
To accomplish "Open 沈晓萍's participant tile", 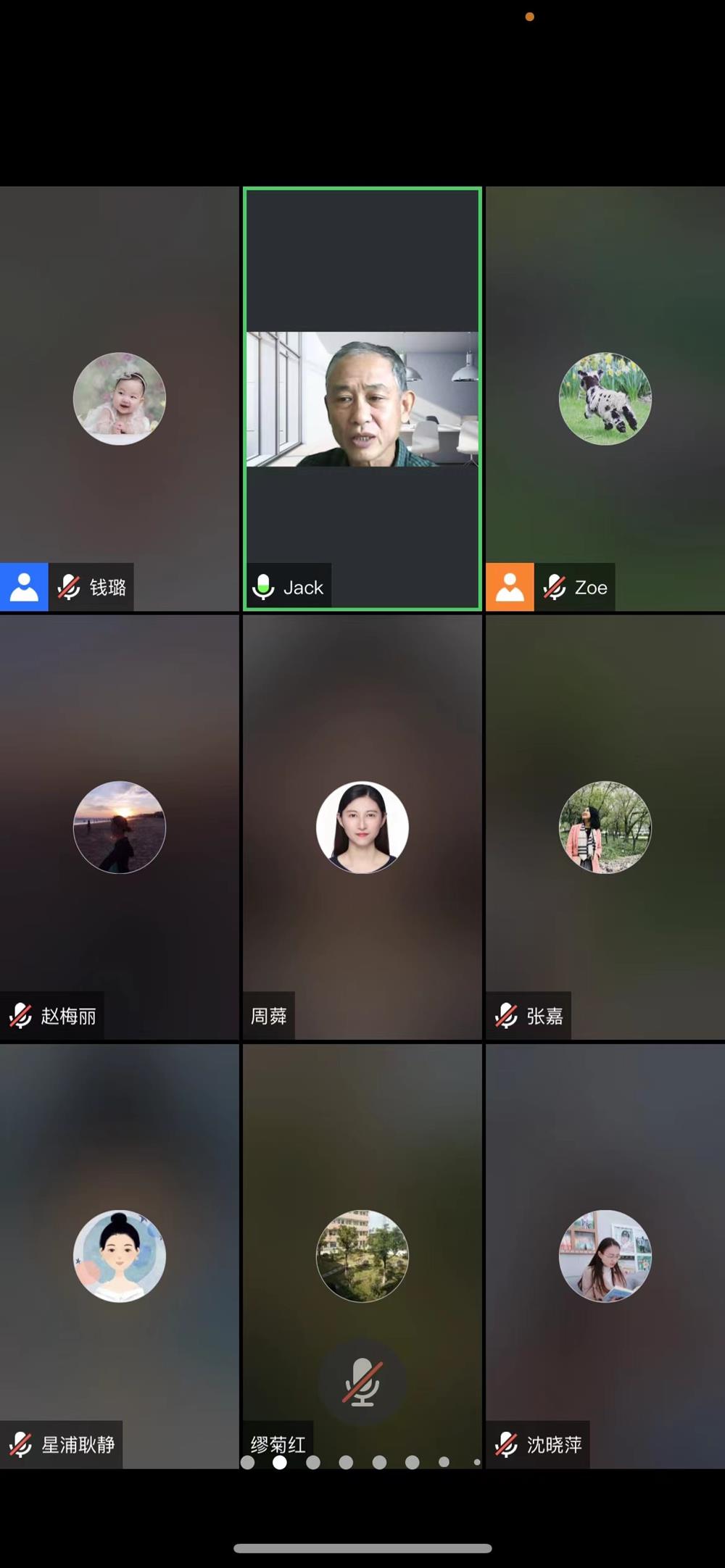I will (x=605, y=1256).
